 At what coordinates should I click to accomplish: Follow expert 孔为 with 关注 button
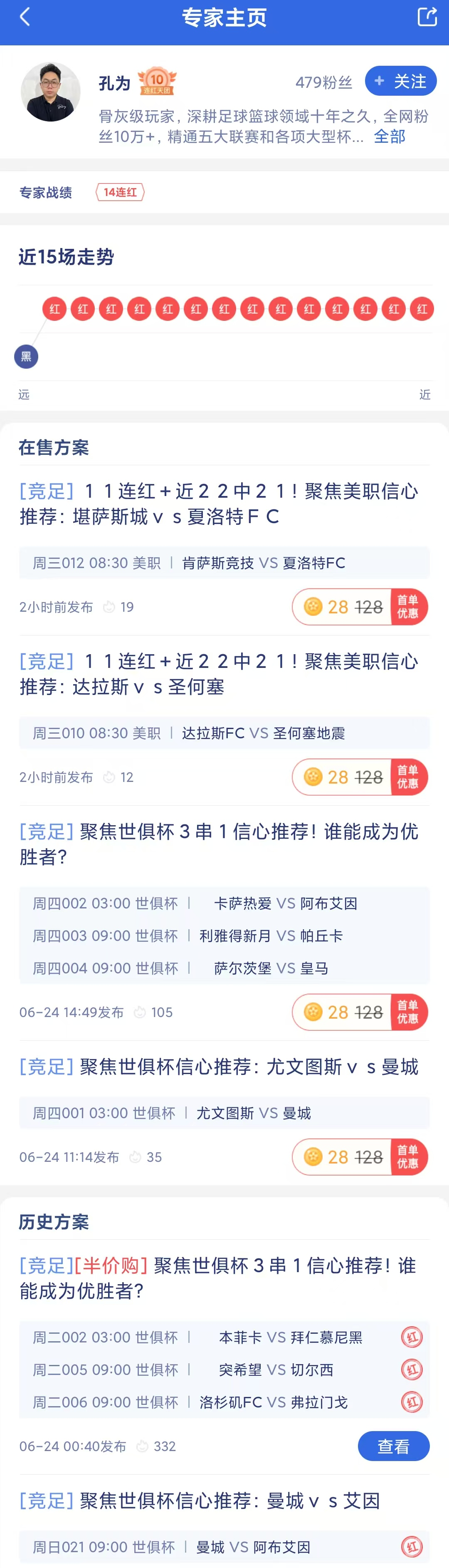click(x=400, y=81)
